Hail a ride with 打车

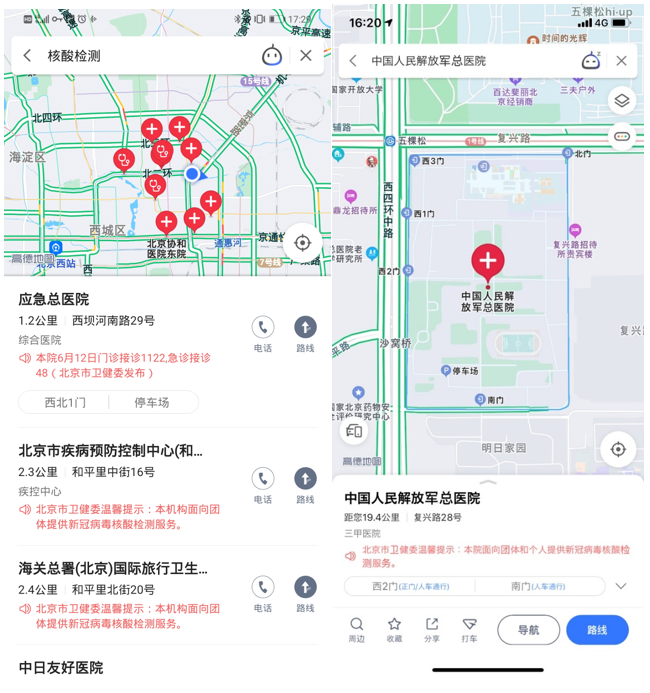click(x=469, y=630)
